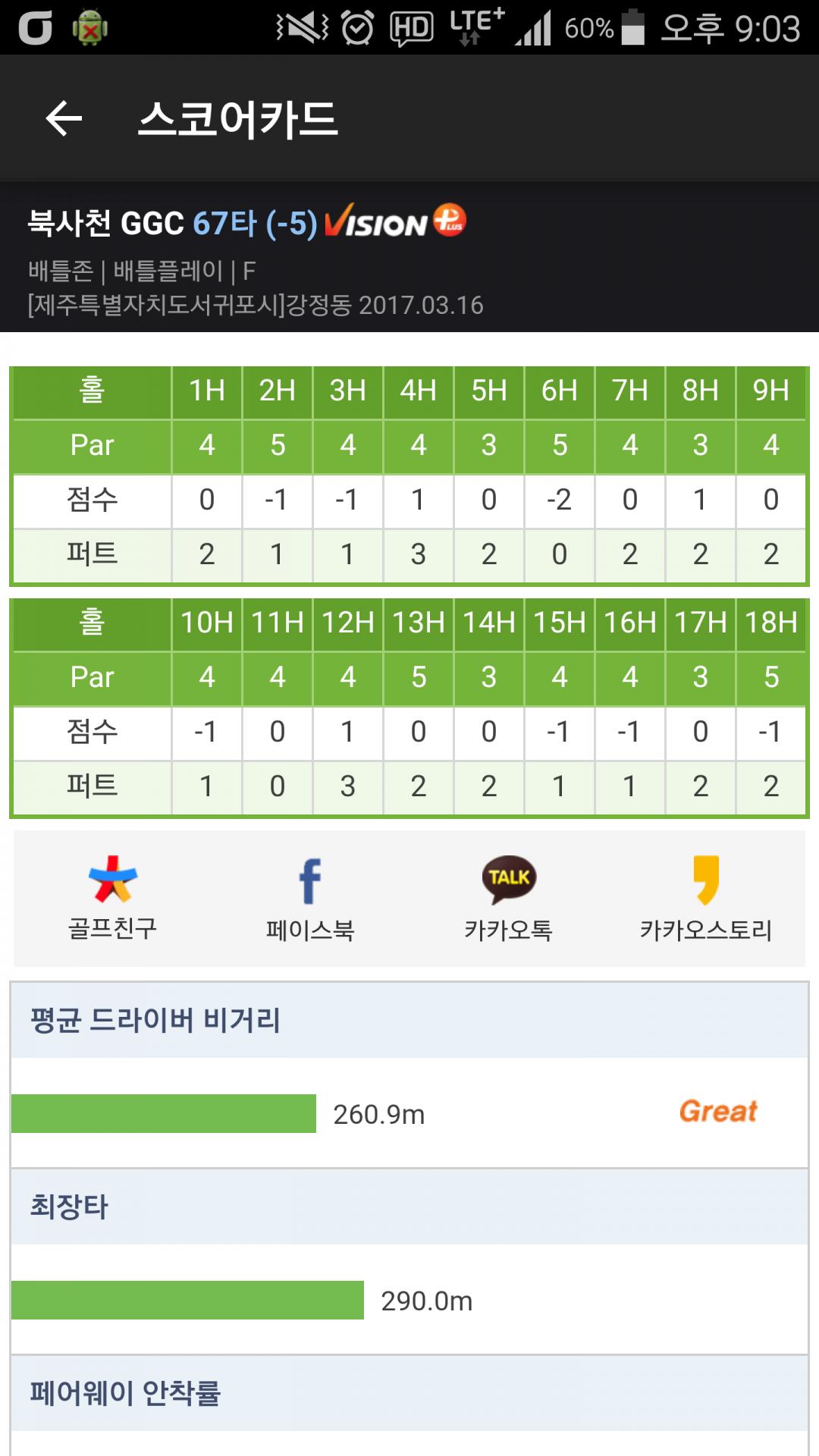
Task: Share scorecard to 골프친구
Action: point(113,897)
